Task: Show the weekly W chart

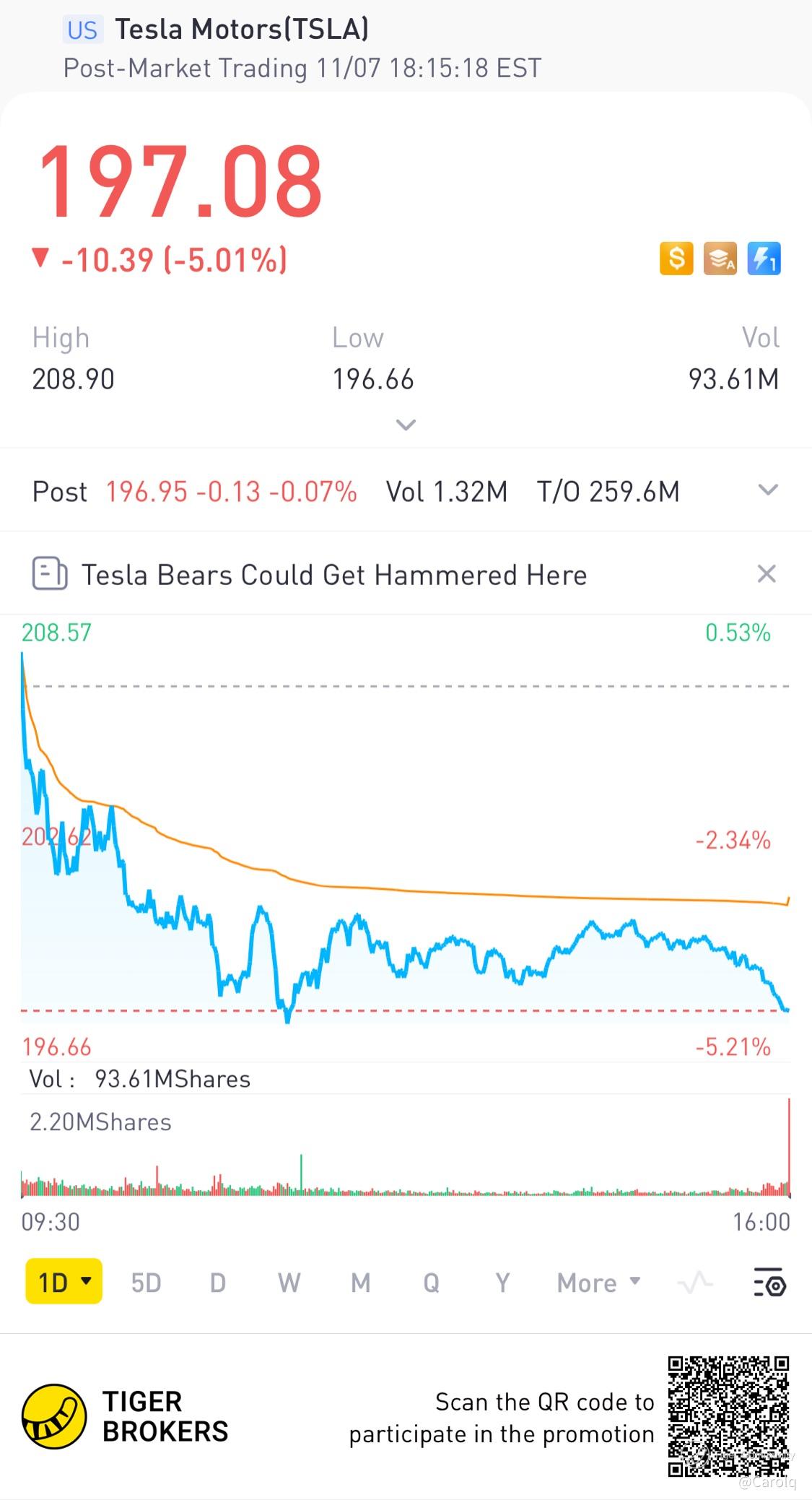Action: (x=289, y=1283)
